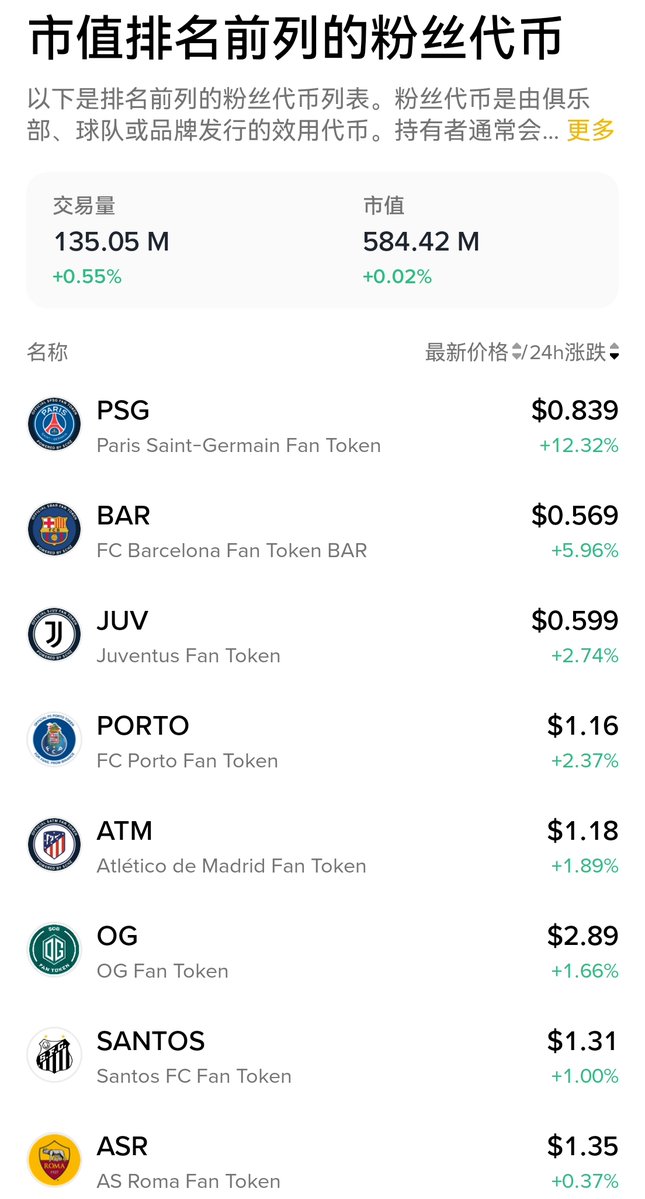Select ASR AS Roma Fan Token
Viewport: 645px width, 1199px height.
tap(322, 1161)
